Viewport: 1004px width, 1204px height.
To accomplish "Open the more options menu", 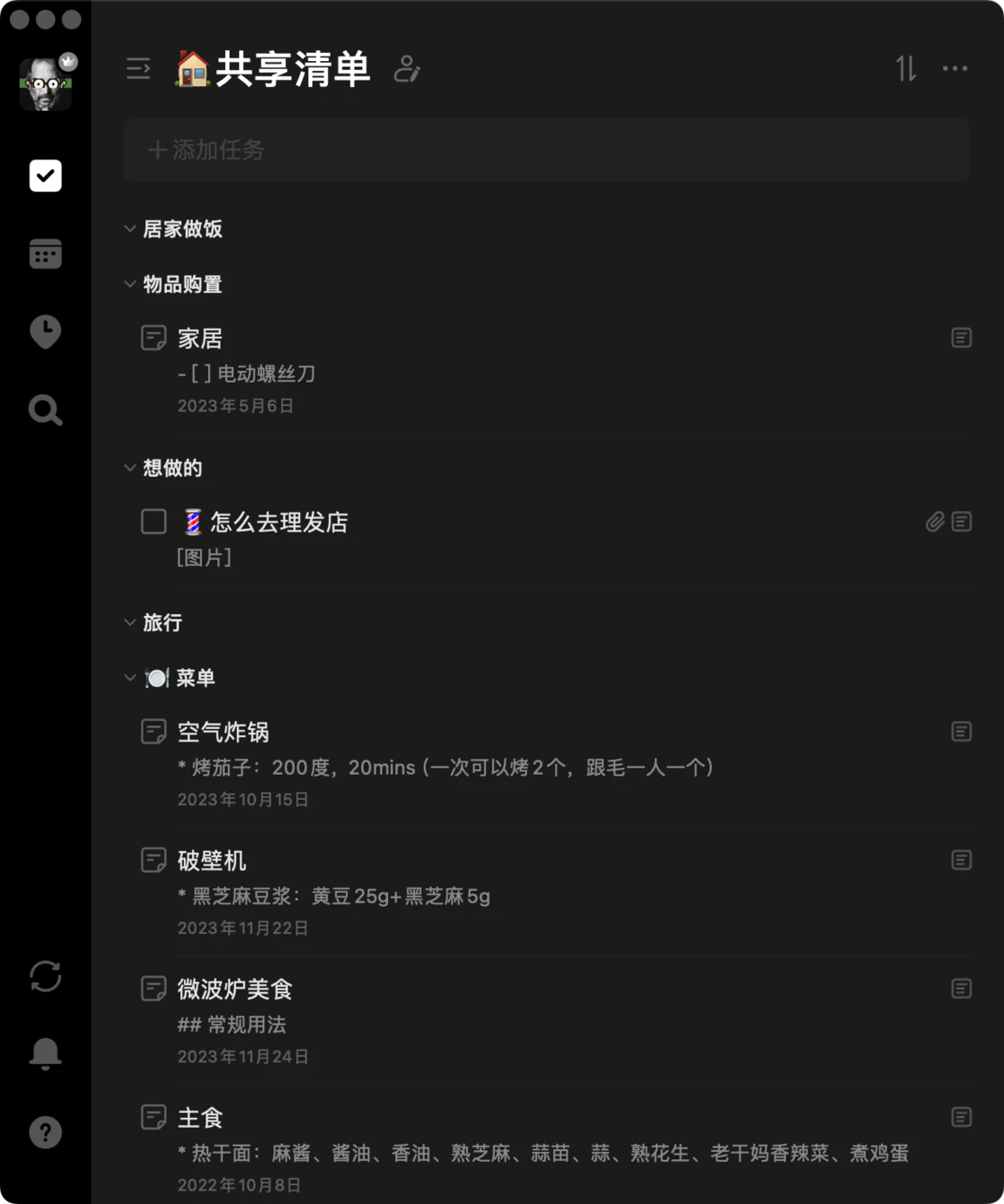I will 955,69.
